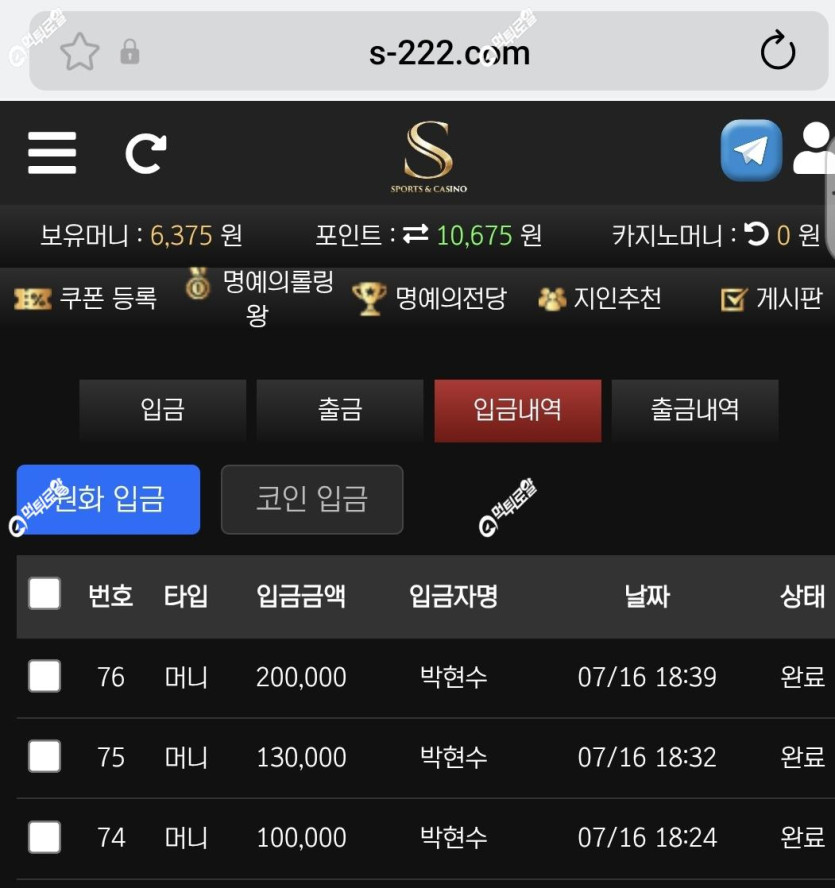Convert points using the swap arrows

[x=416, y=234]
